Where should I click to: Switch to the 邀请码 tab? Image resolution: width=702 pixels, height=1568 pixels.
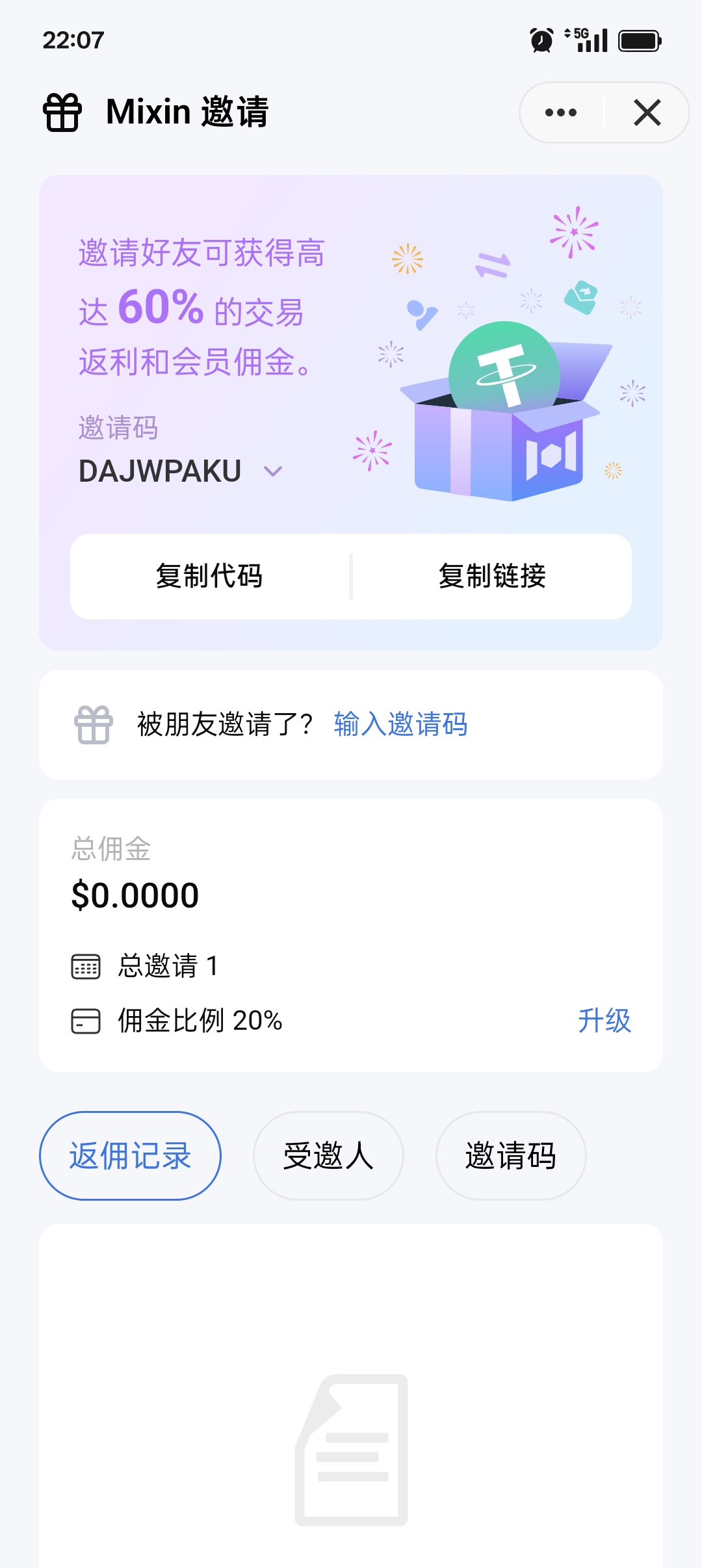point(511,1156)
